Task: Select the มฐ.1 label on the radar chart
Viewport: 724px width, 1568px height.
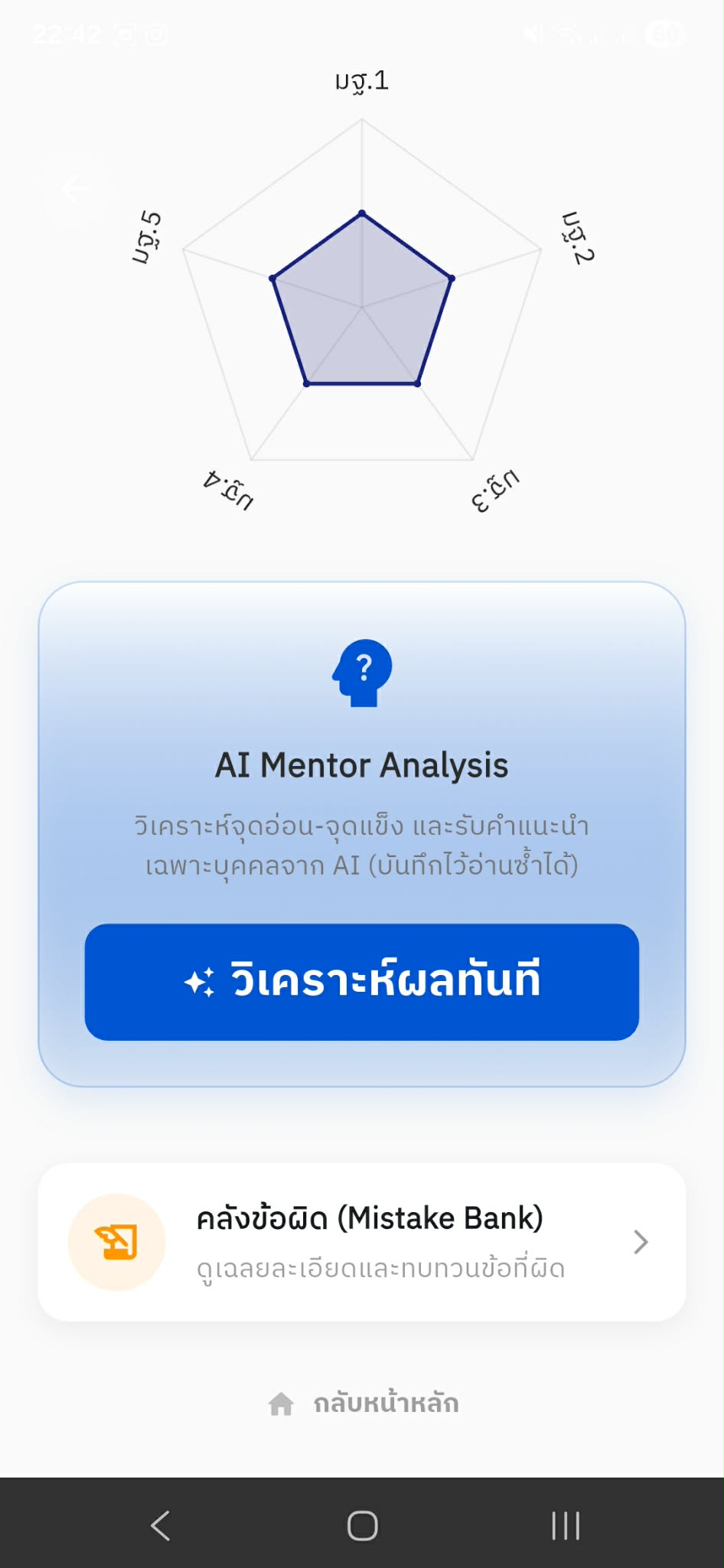Action: 360,80
